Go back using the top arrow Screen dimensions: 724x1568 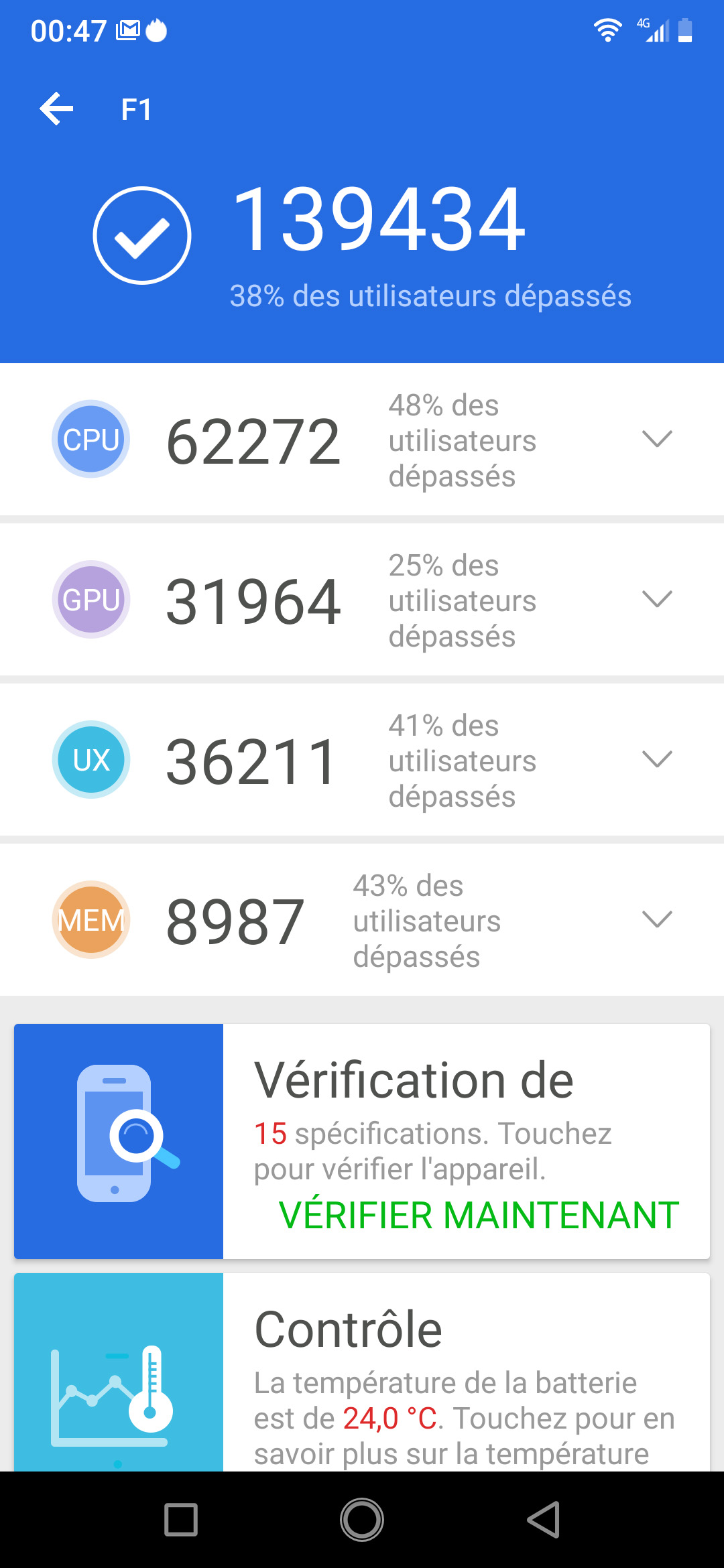tap(56, 109)
